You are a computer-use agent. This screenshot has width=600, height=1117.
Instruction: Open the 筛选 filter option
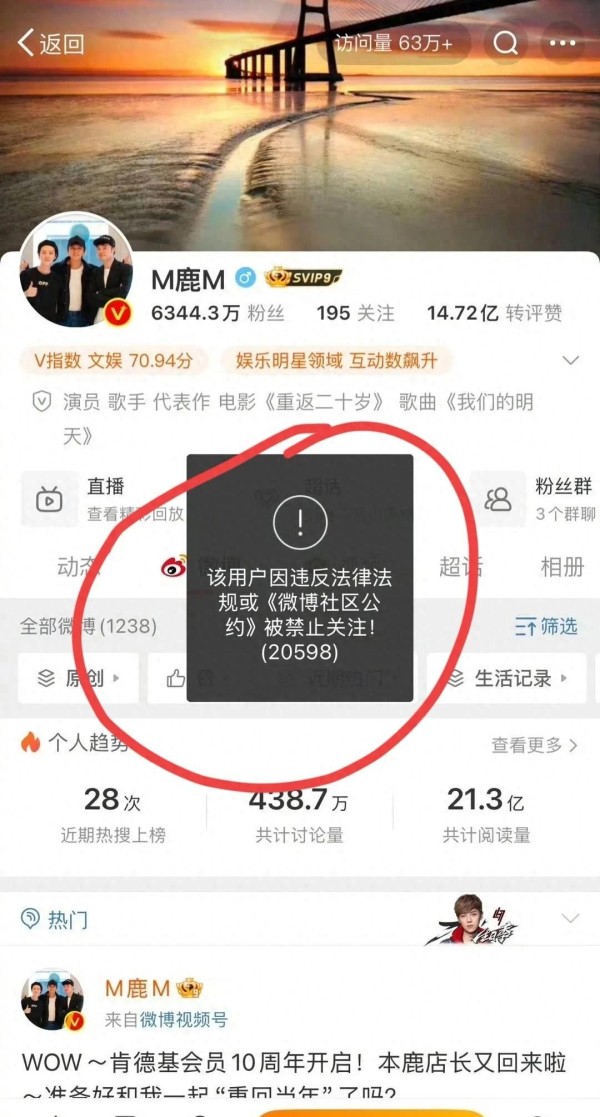pyautogui.click(x=546, y=627)
